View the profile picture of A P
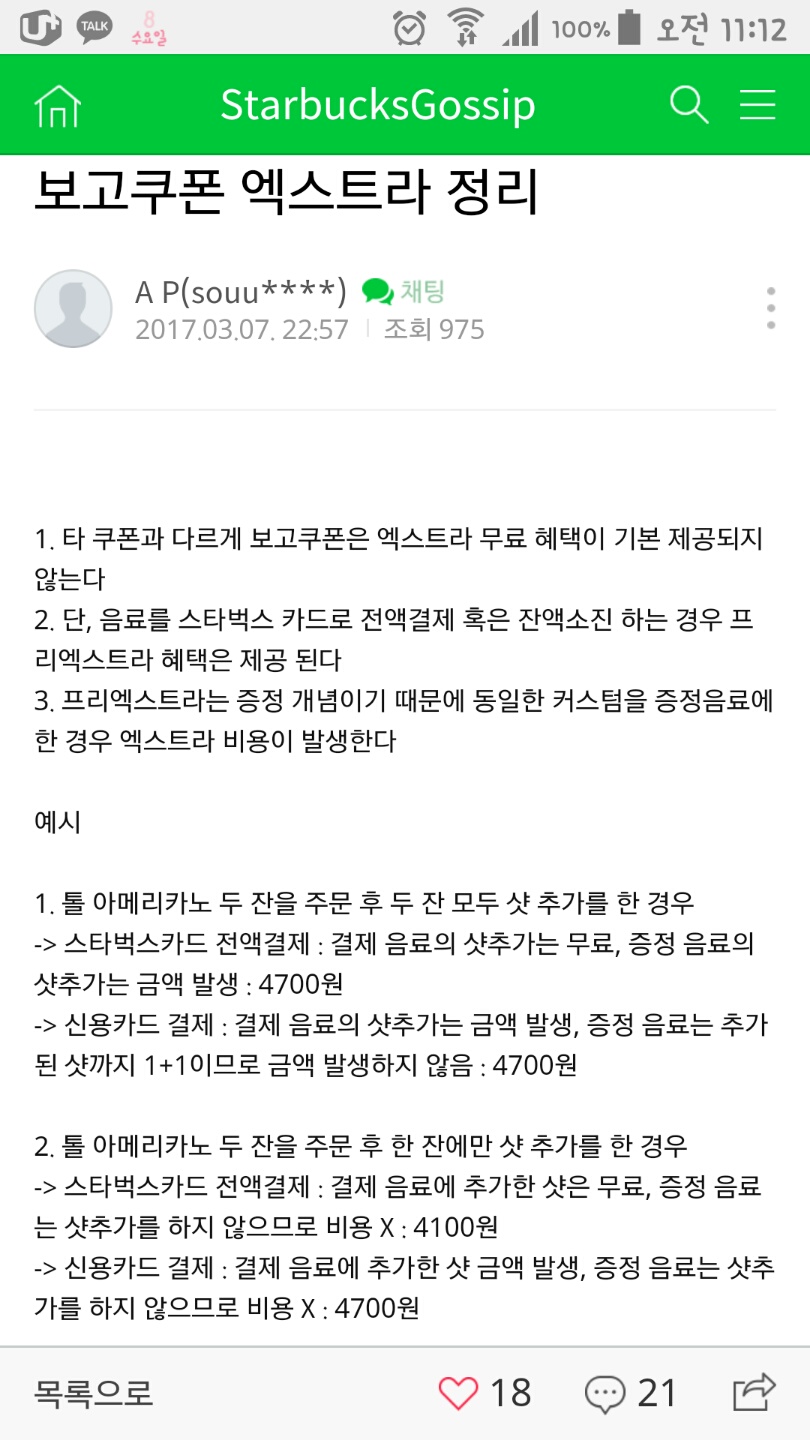Screen dimensions: 810x1440 (x=73, y=308)
